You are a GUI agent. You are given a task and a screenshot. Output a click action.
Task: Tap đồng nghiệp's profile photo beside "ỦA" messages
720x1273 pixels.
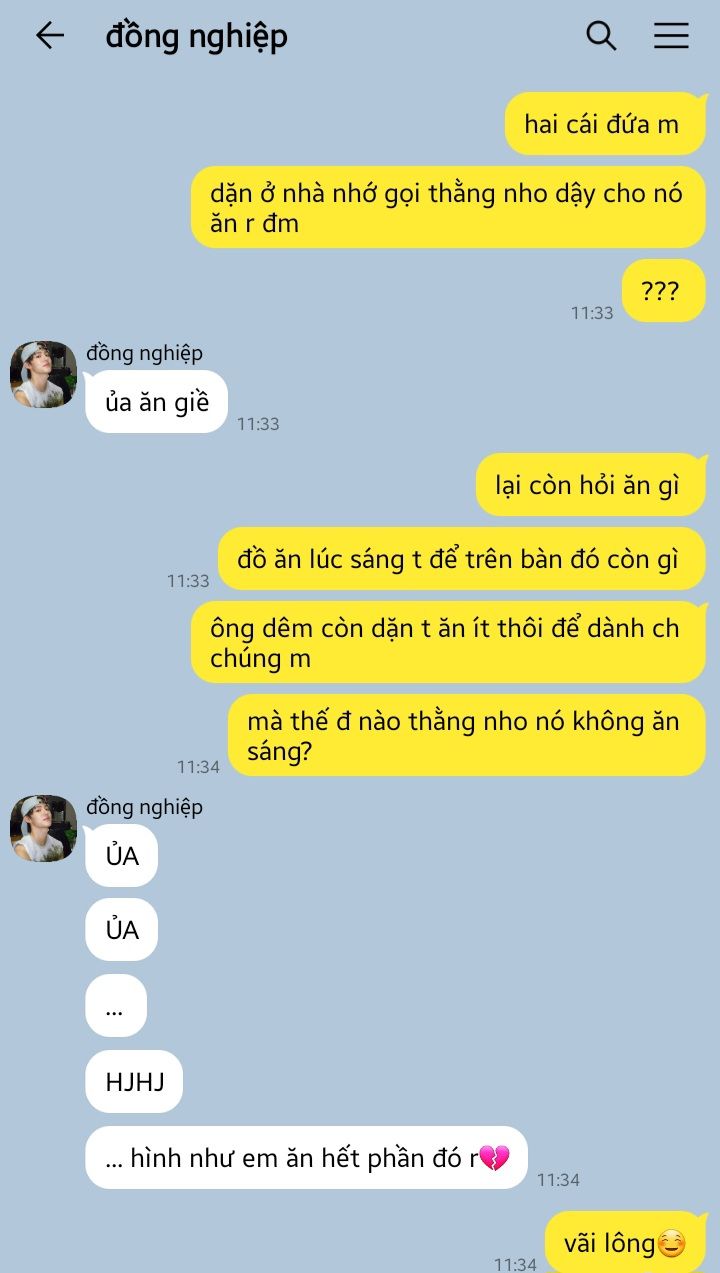click(x=43, y=829)
